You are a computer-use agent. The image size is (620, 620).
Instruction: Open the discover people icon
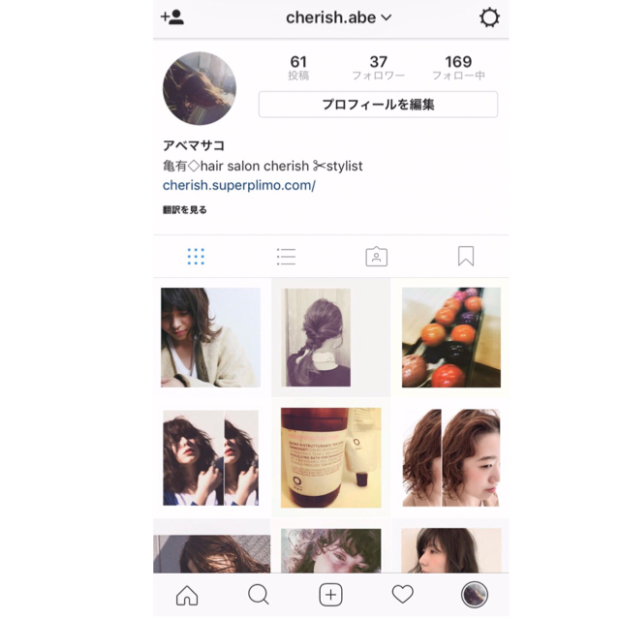172,18
